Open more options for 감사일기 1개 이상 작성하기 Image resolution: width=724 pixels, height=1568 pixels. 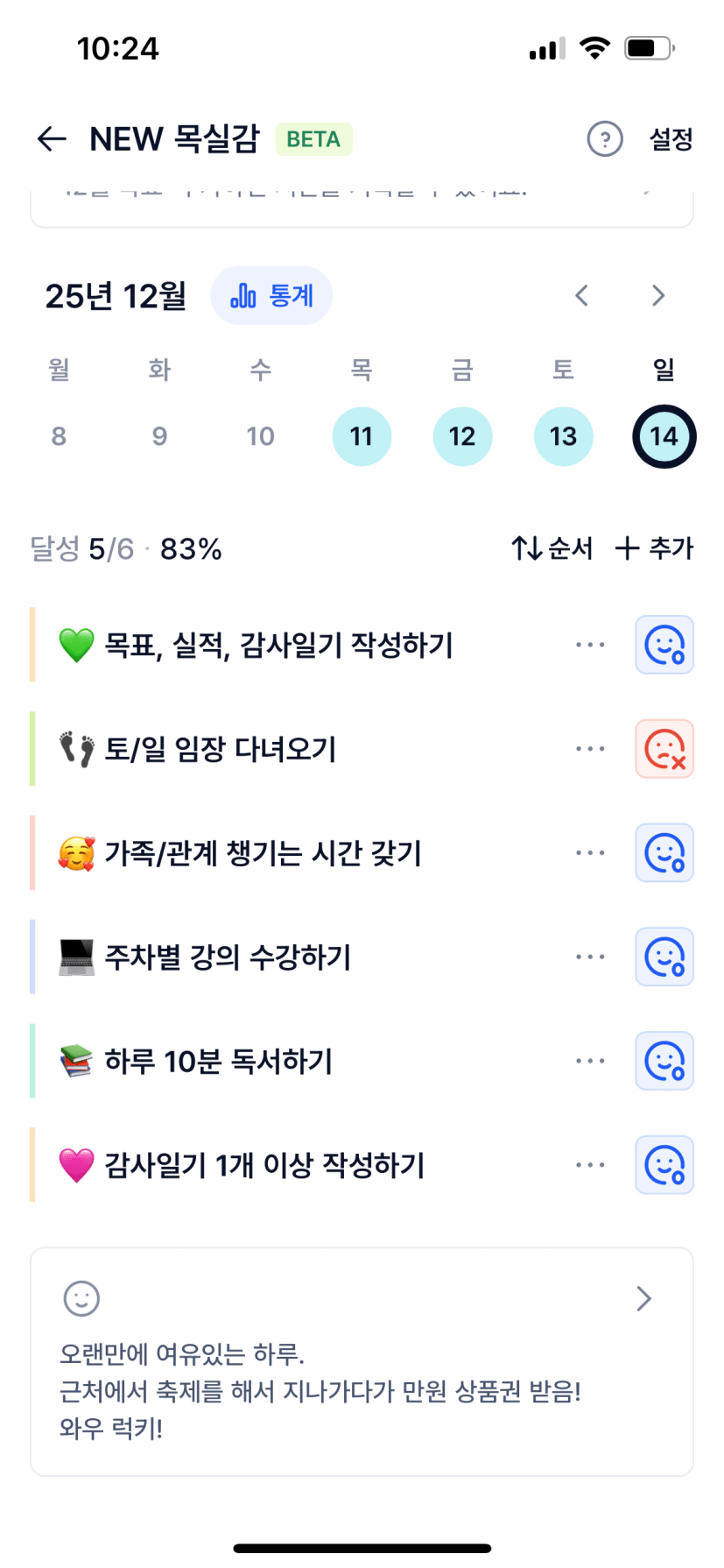(x=590, y=1165)
